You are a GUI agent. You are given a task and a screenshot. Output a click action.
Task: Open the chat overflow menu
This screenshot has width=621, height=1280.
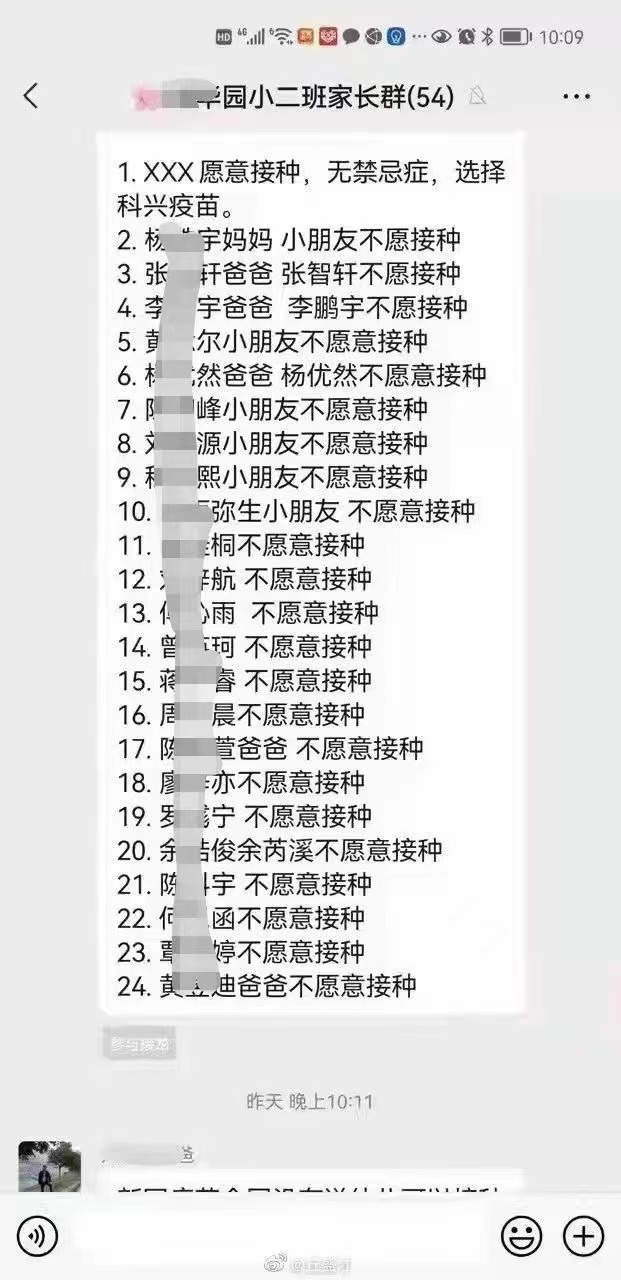click(577, 97)
